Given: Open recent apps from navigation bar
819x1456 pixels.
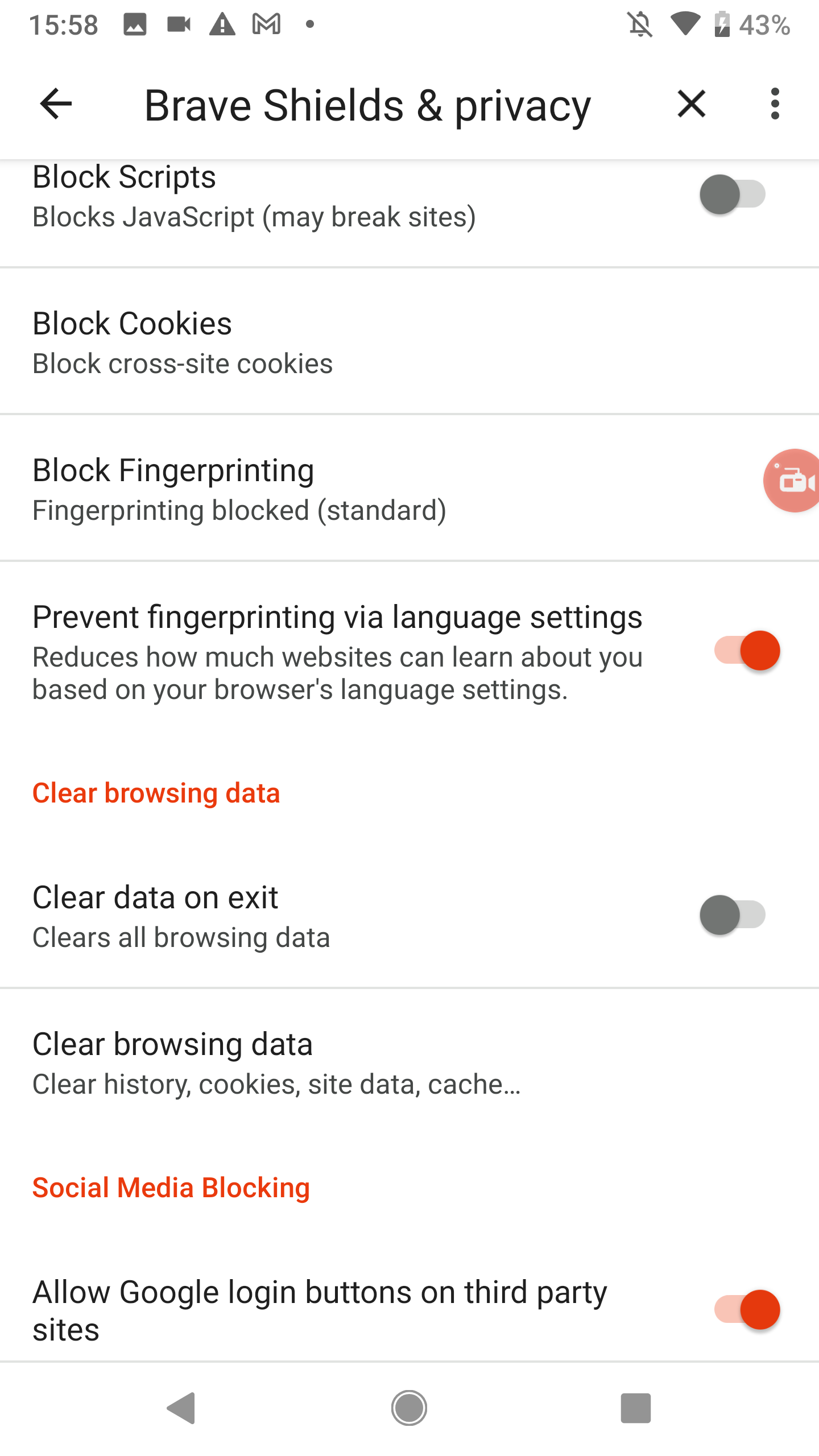Looking at the screenshot, I should [635, 1408].
